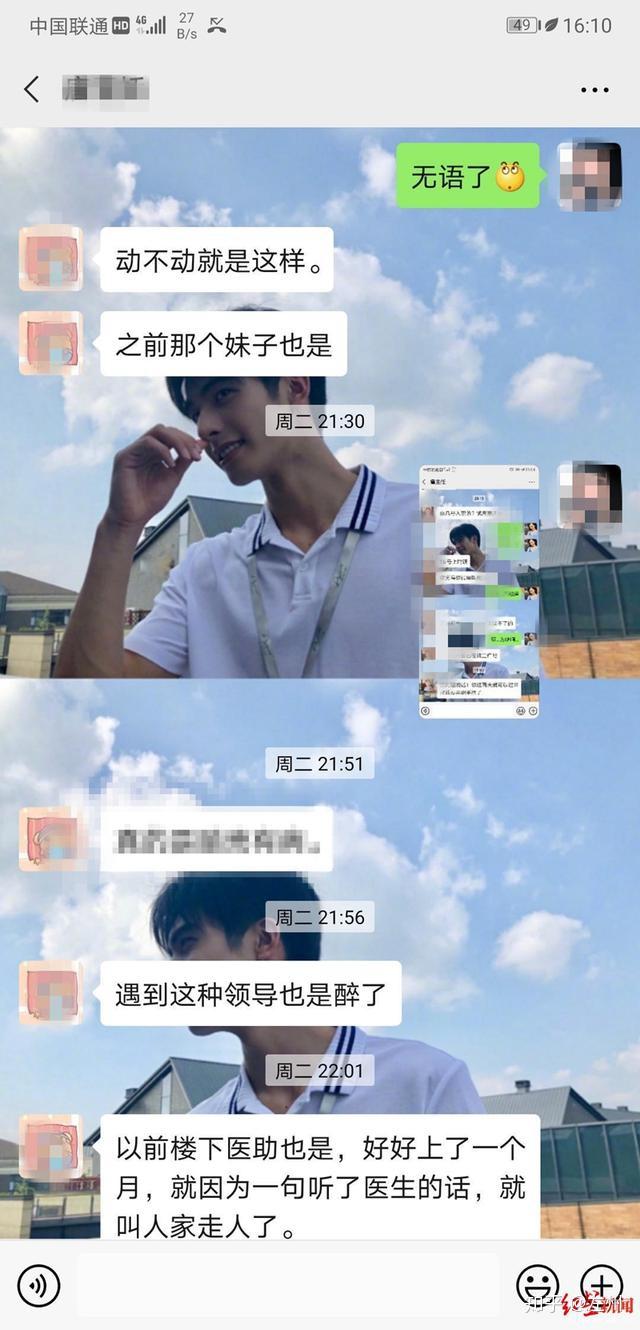The width and height of the screenshot is (640, 1330).
Task: Tap my avatar next to '无语了'
Action: tap(589, 176)
